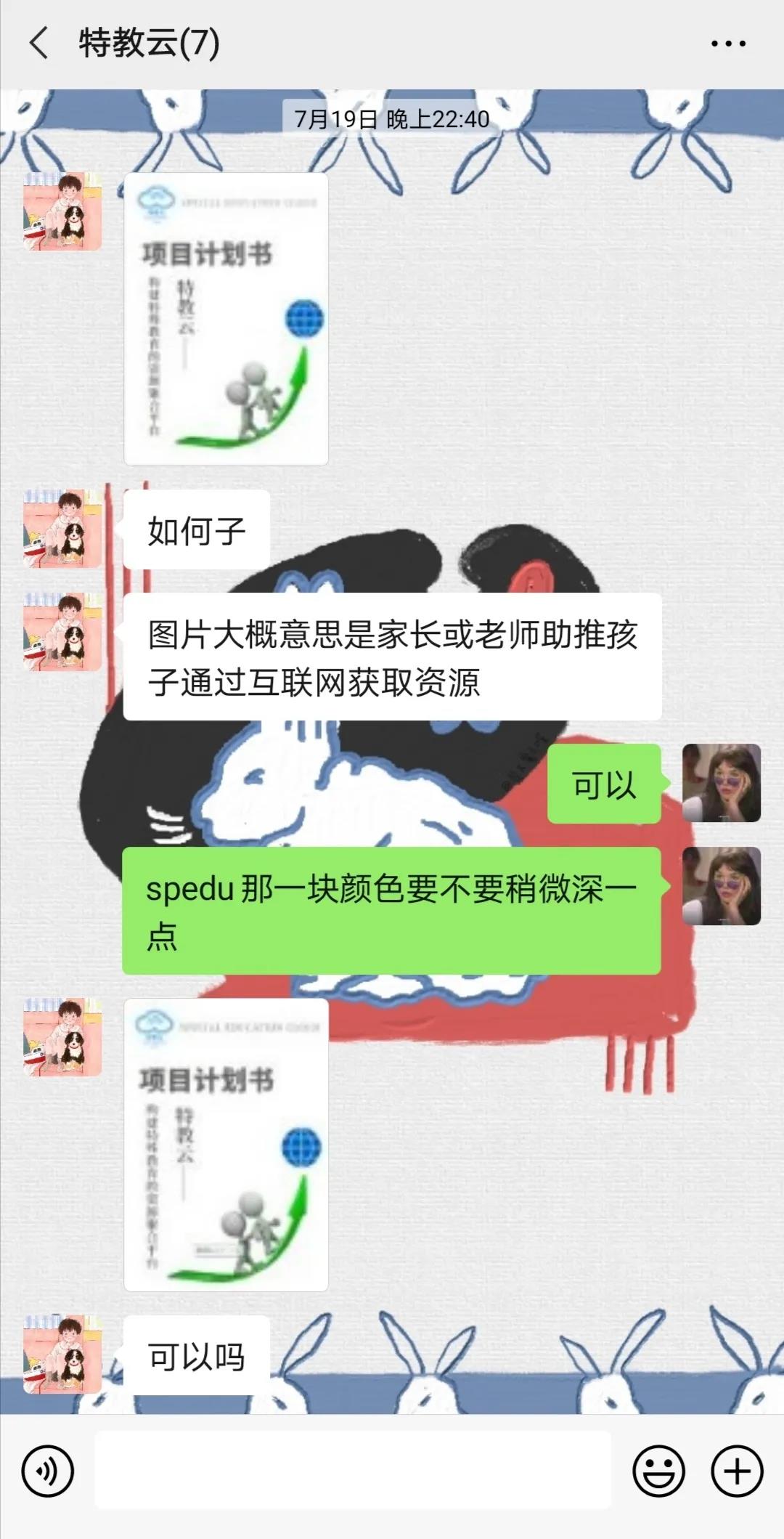This screenshot has width=784, height=1539.
Task: Go back from the 特教云 group chat
Action: coord(39,44)
